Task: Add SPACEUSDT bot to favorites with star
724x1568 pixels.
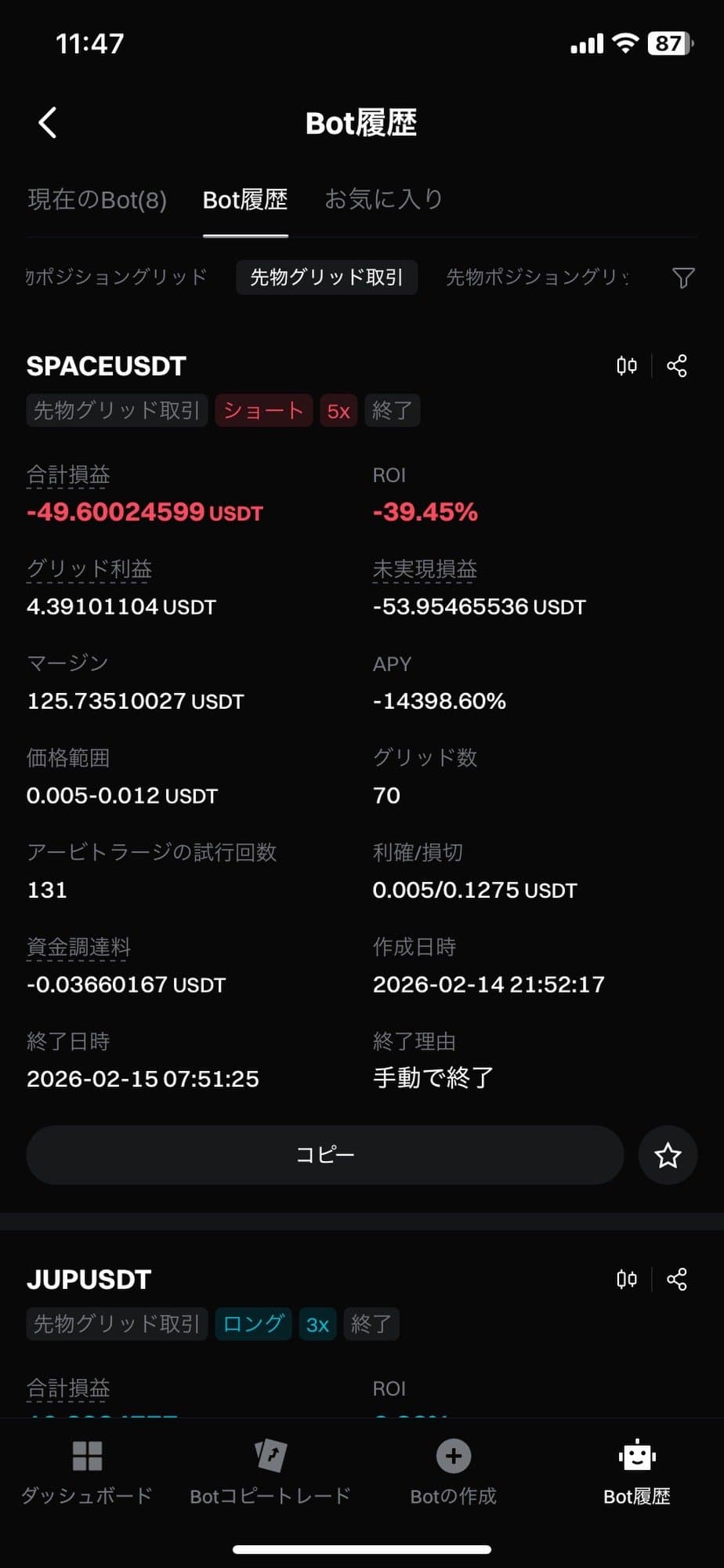Action: point(668,1155)
